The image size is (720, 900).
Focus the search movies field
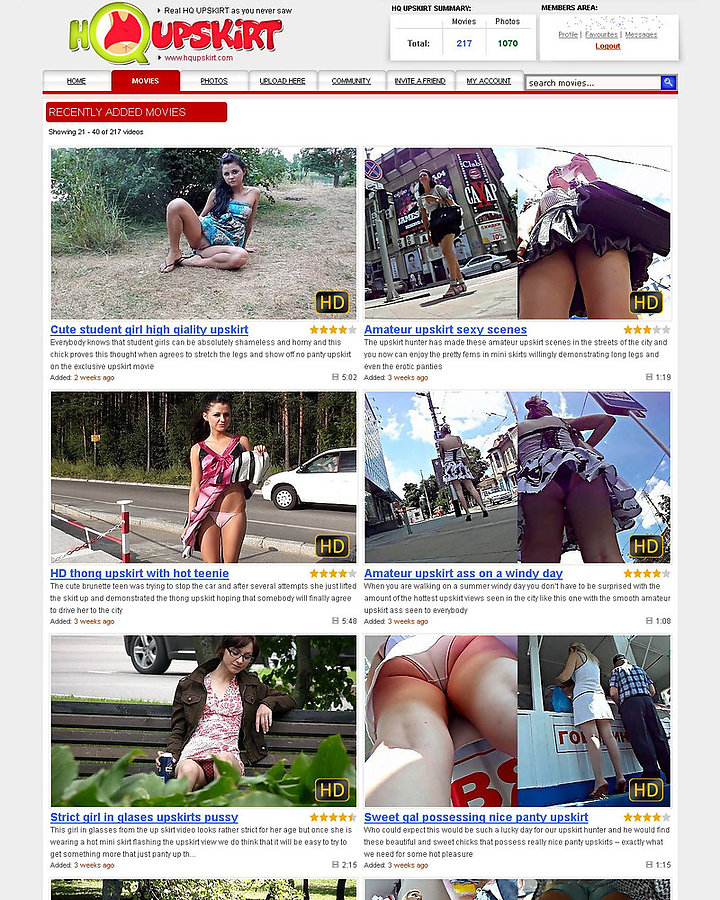point(592,83)
